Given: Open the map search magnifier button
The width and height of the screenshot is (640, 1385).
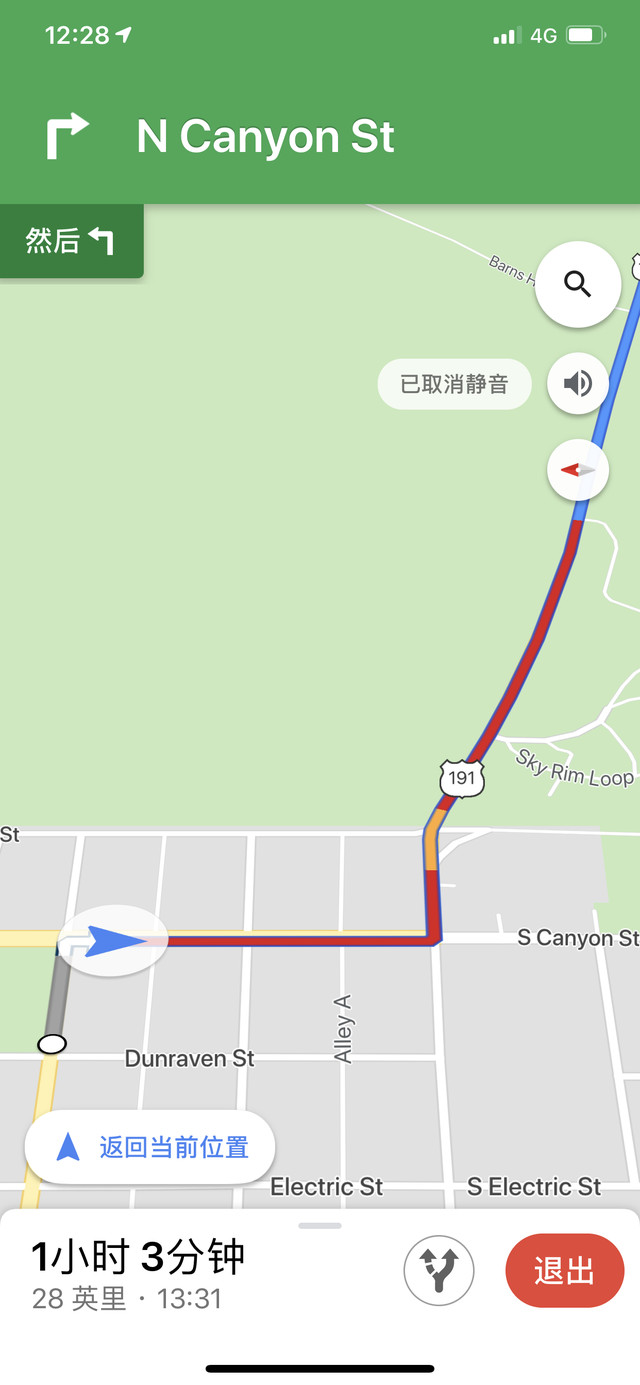Looking at the screenshot, I should pos(578,285).
